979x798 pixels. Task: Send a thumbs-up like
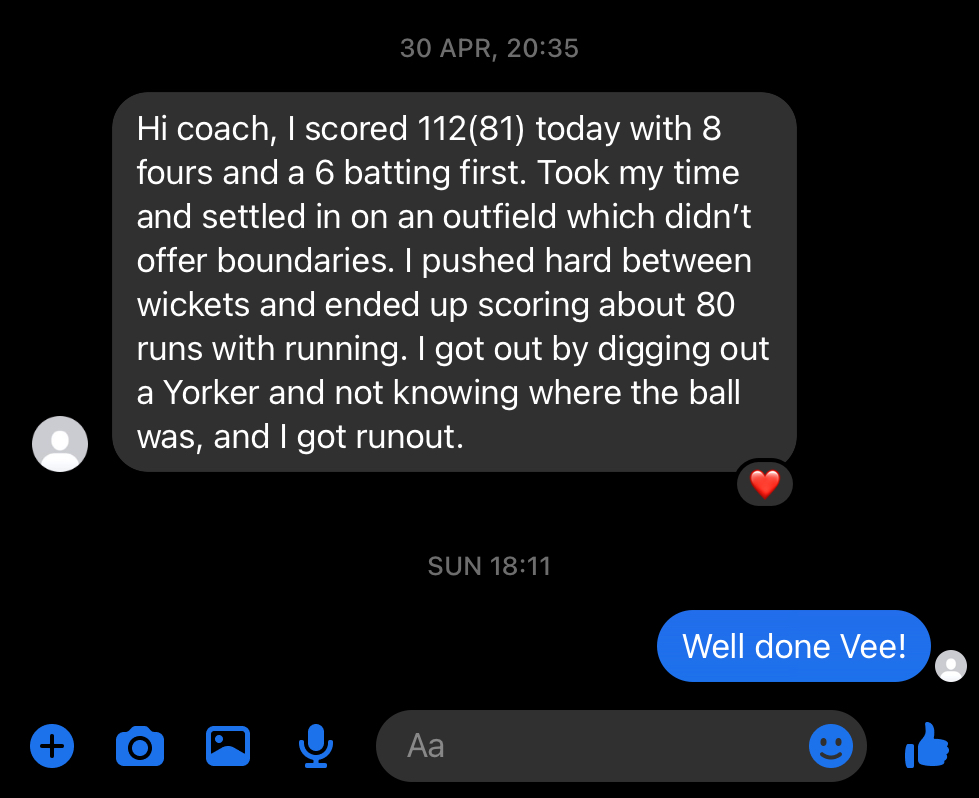(x=926, y=745)
